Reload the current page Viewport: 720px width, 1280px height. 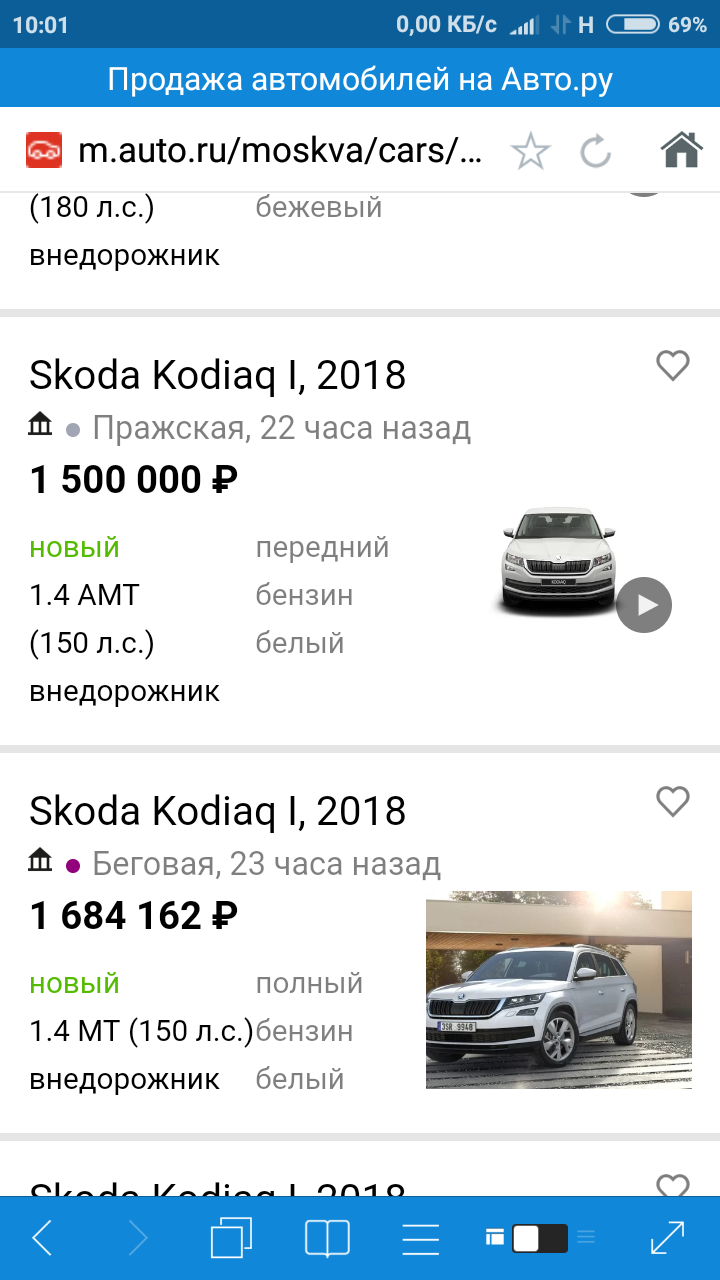tap(596, 152)
